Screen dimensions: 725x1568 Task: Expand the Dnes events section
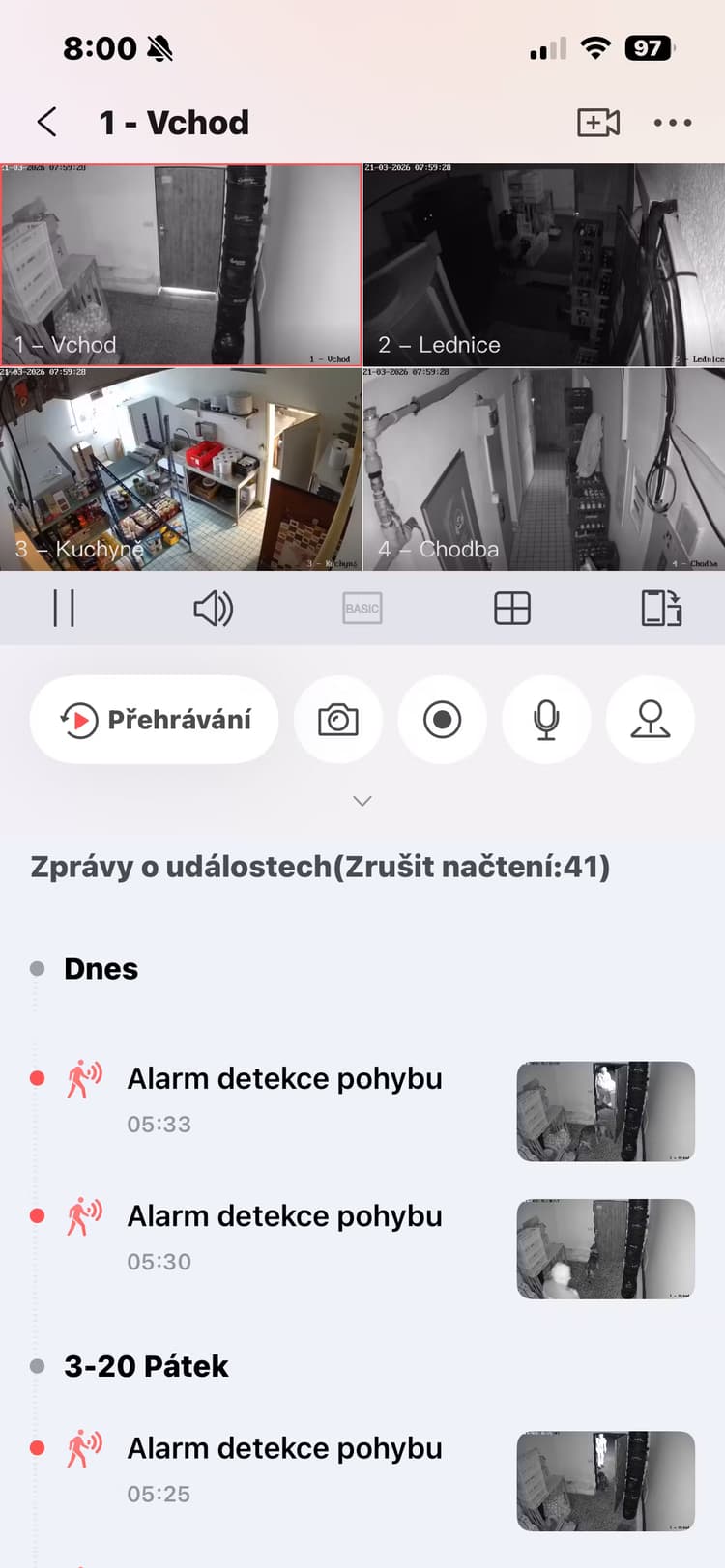coord(100,968)
